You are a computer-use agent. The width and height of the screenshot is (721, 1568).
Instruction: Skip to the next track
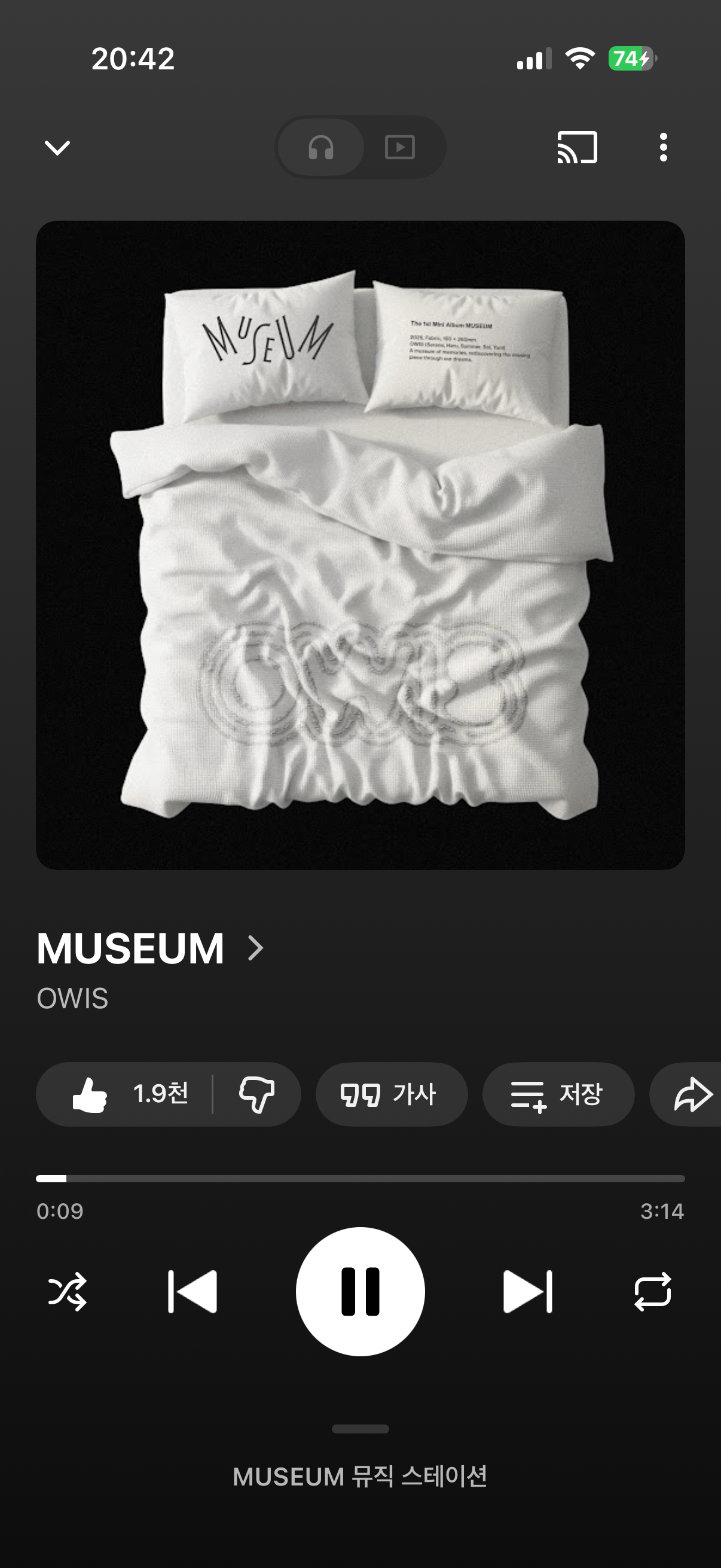point(527,1292)
